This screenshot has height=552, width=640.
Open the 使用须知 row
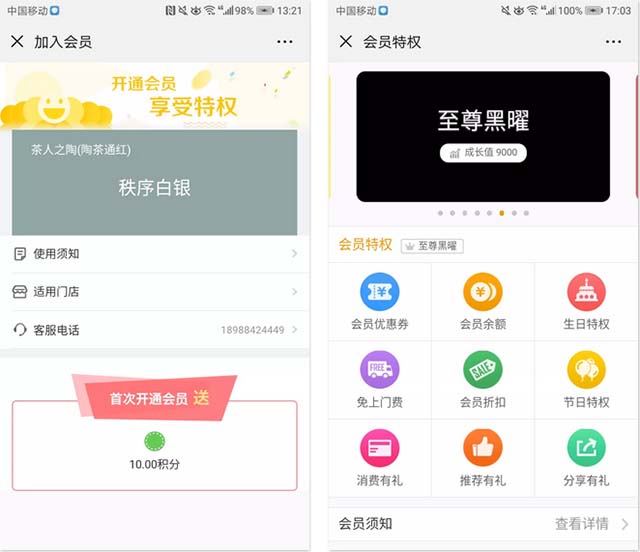155,254
